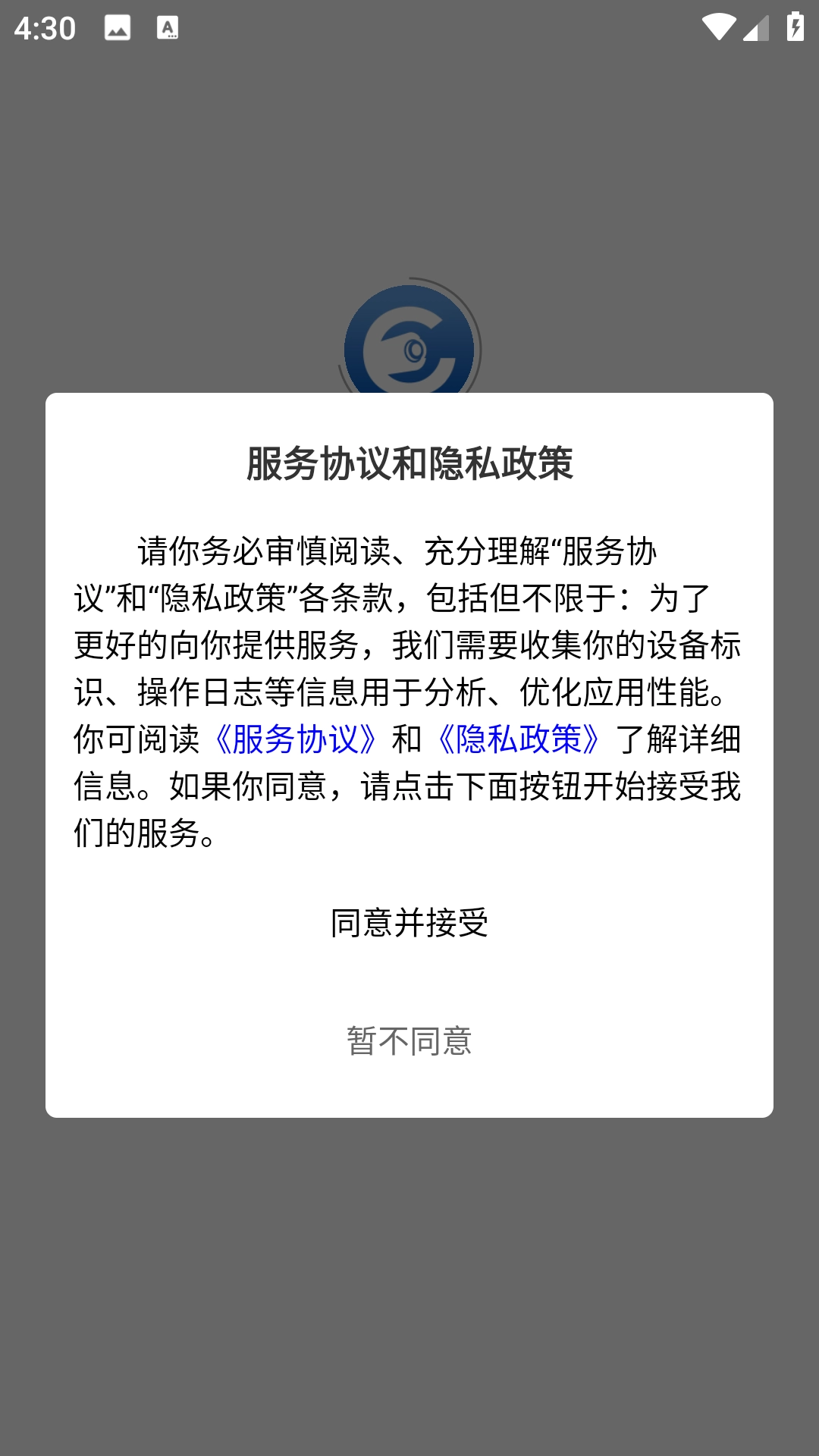This screenshot has height=1456, width=819.
Task: Open the 《隐私政策》 link
Action: point(519,739)
